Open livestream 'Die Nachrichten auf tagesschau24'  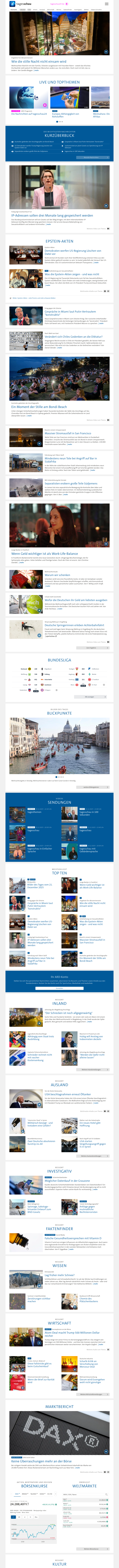tap(29, 114)
